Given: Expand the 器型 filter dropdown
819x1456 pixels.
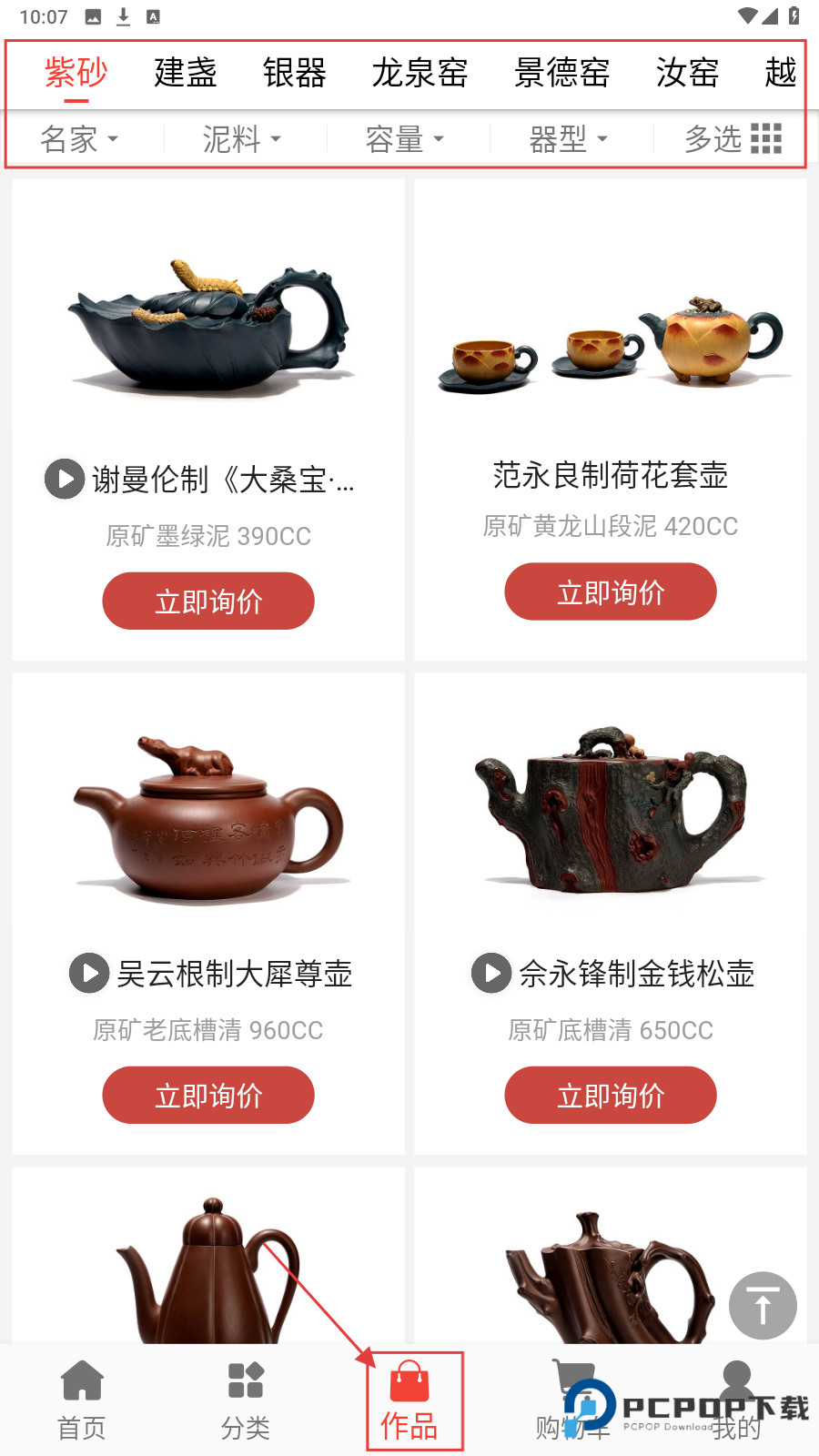Looking at the screenshot, I should 568,139.
